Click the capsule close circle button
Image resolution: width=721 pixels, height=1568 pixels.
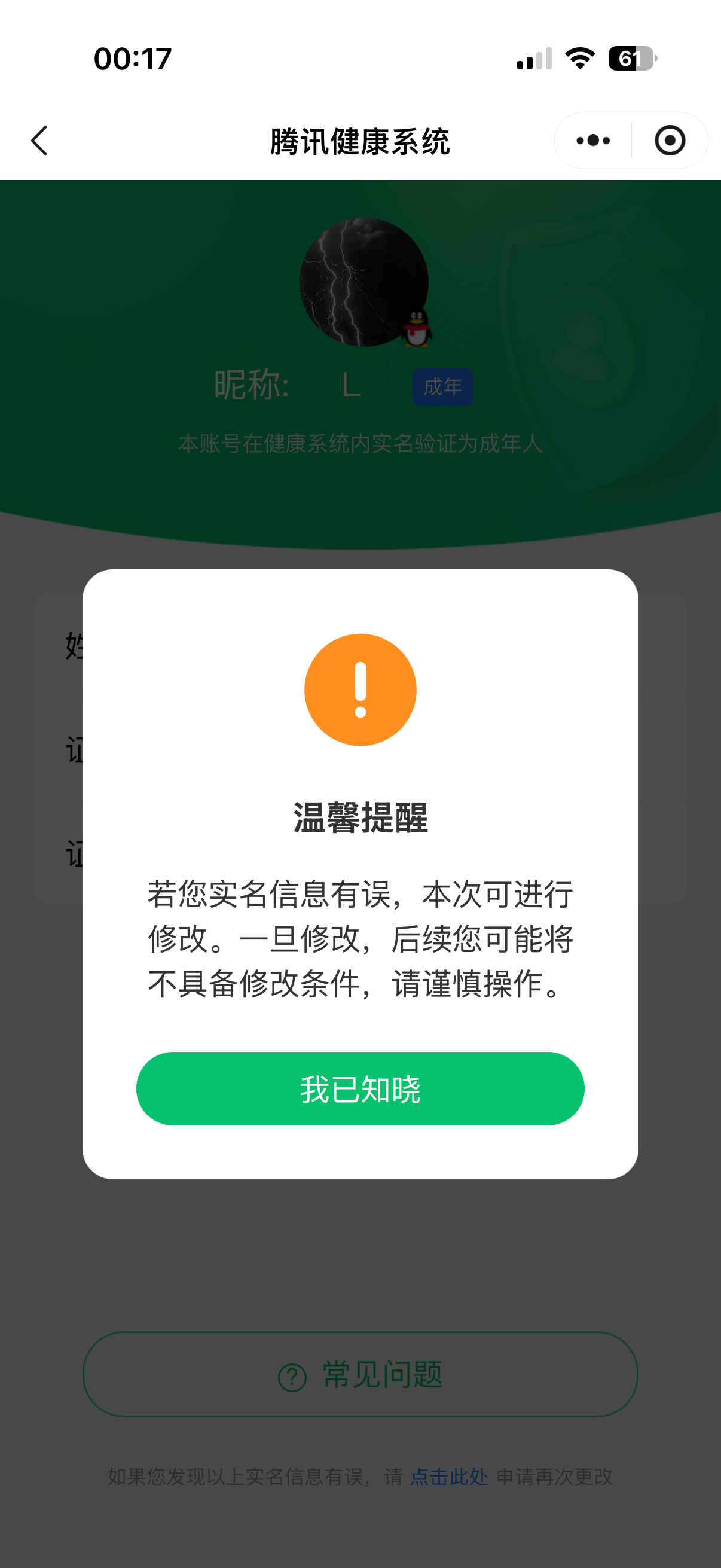(x=669, y=140)
